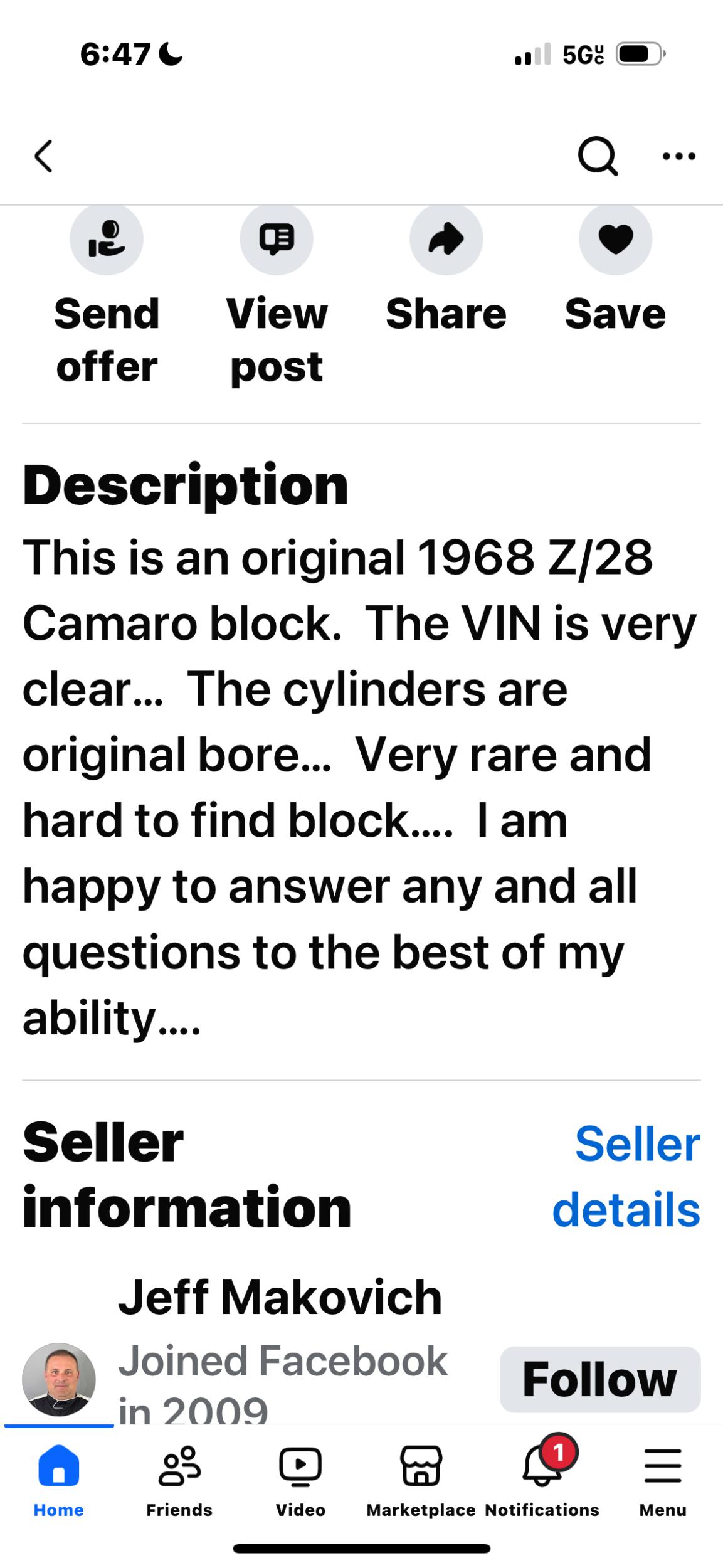Go back using the back arrow
Image resolution: width=723 pixels, height=1568 pixels.
(43, 156)
